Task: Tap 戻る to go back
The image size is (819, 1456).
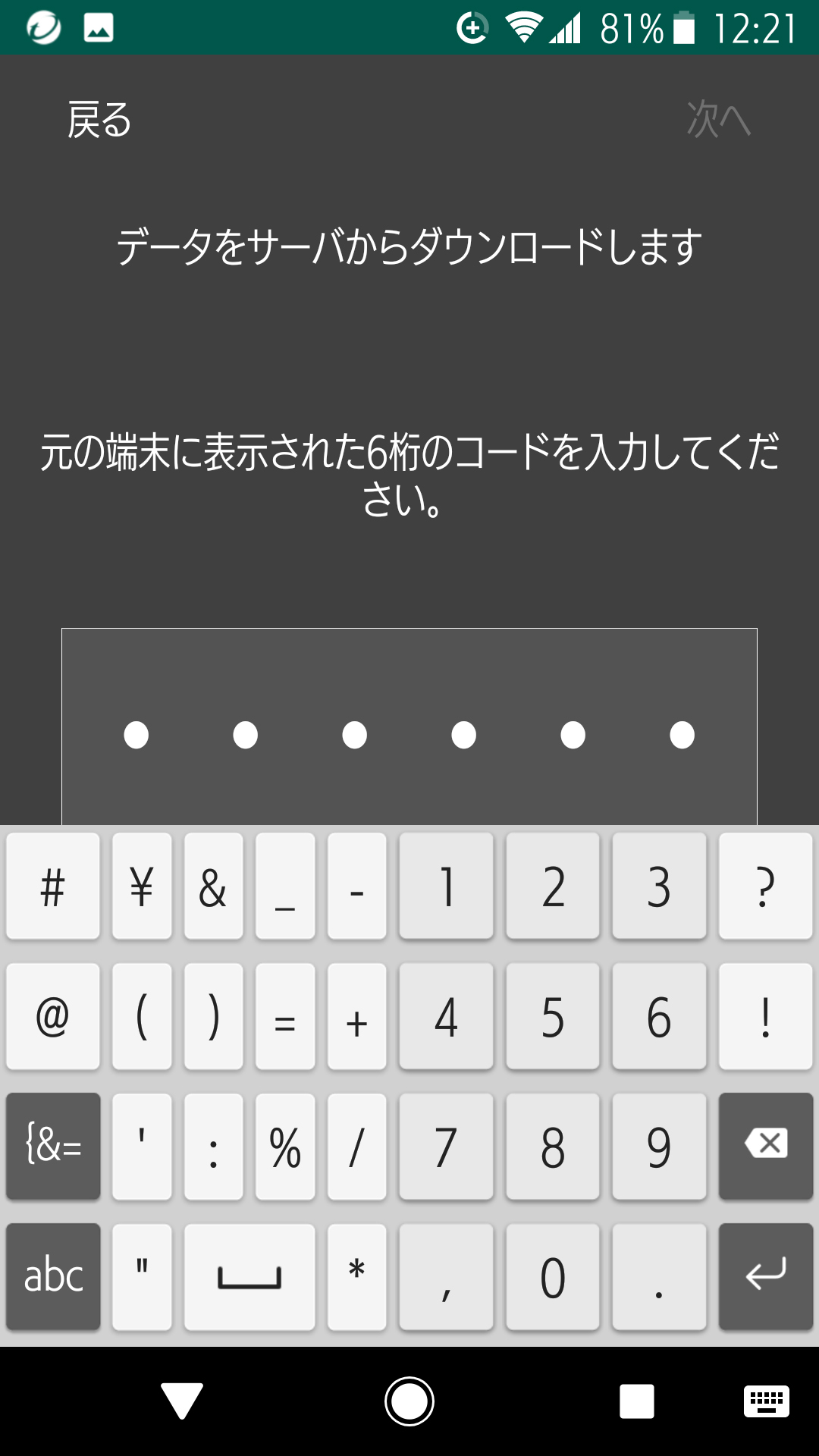Action: click(x=99, y=120)
